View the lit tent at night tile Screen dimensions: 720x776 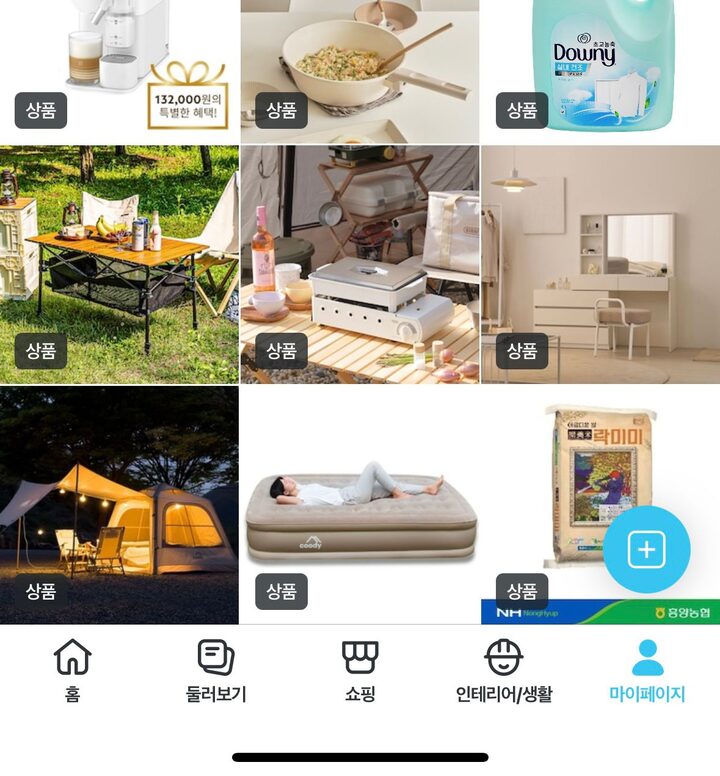(x=119, y=505)
